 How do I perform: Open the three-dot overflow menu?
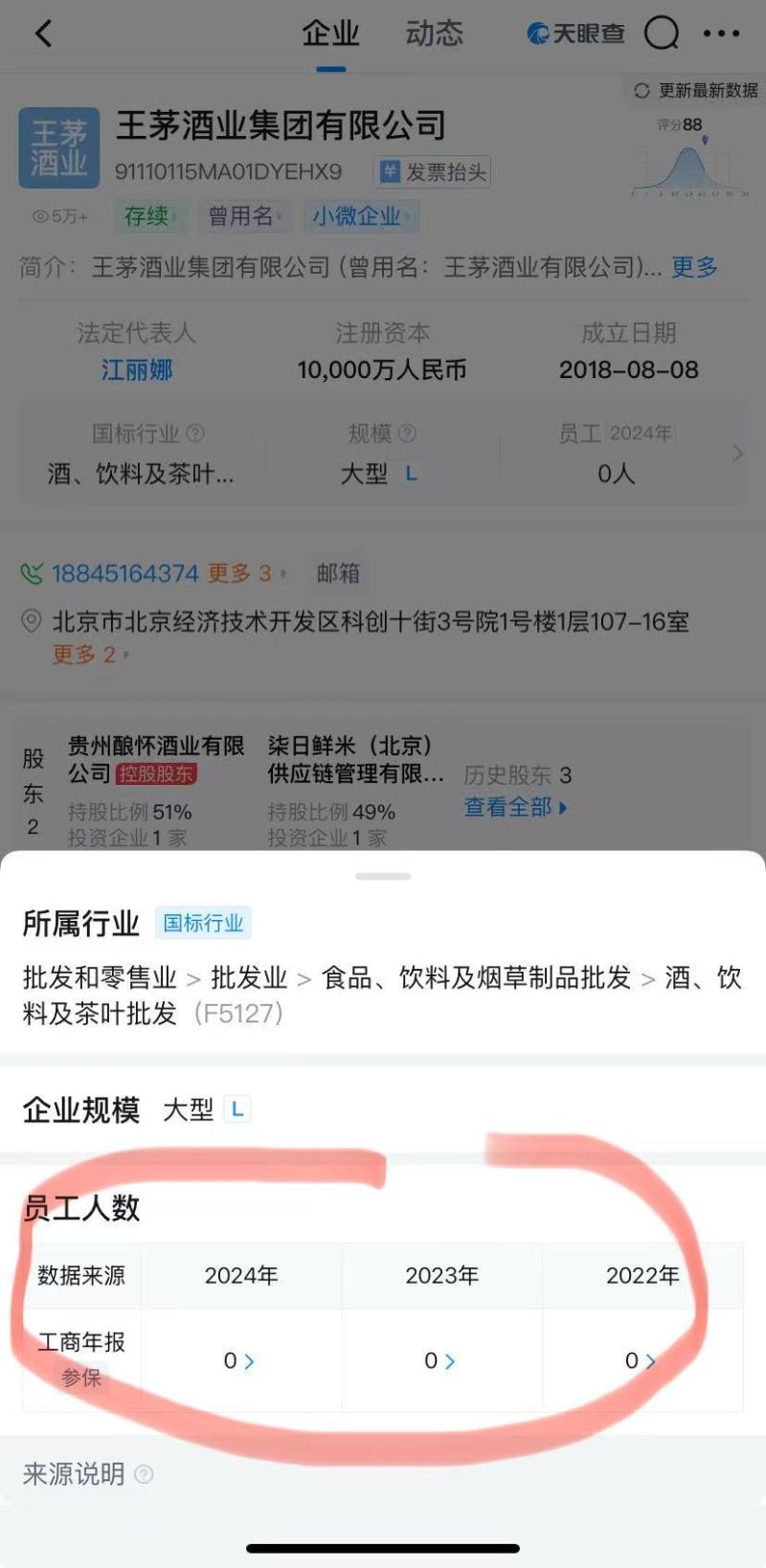click(721, 34)
